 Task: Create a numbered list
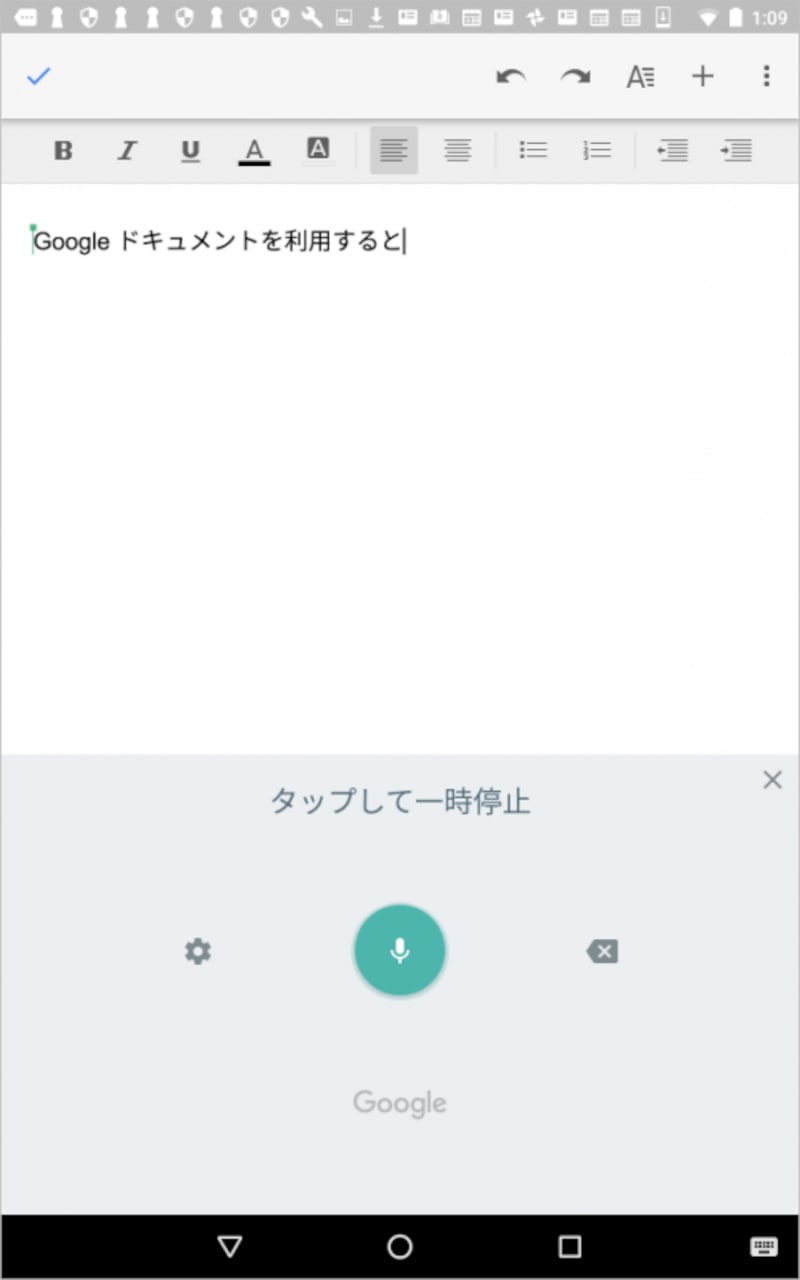[596, 150]
